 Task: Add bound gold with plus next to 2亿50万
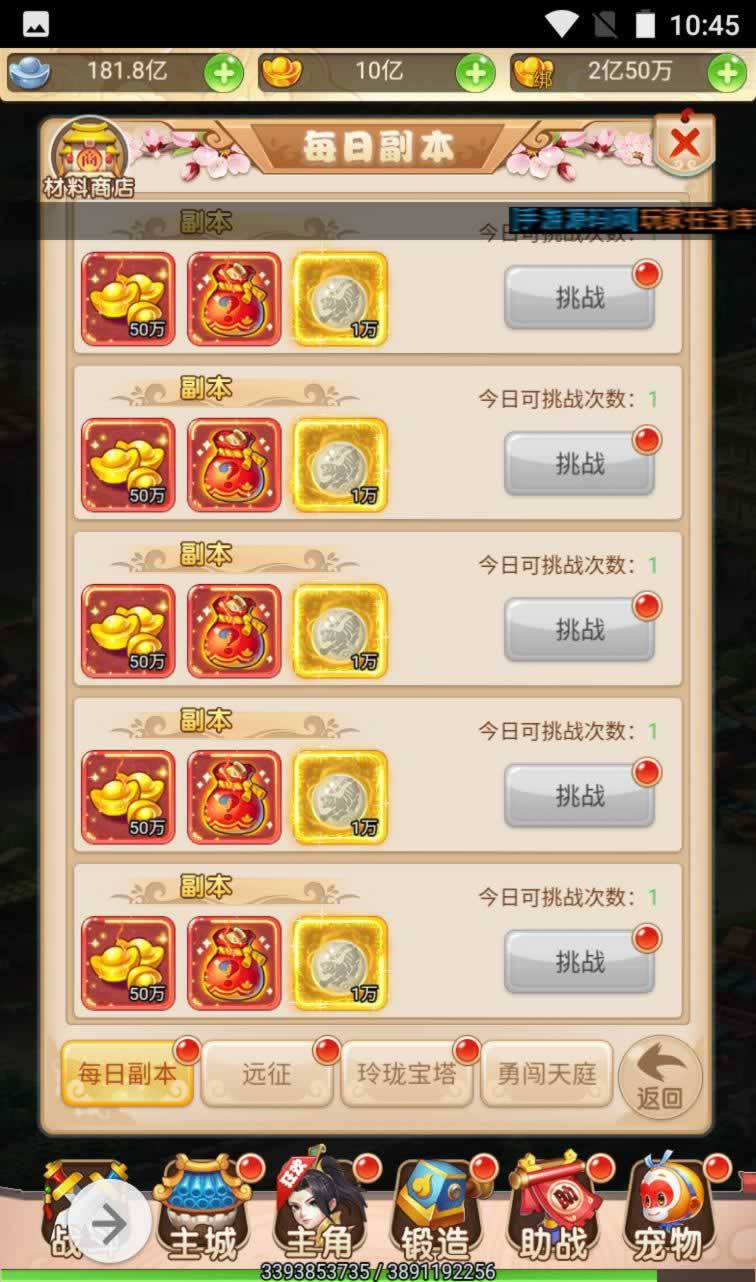coord(727,73)
